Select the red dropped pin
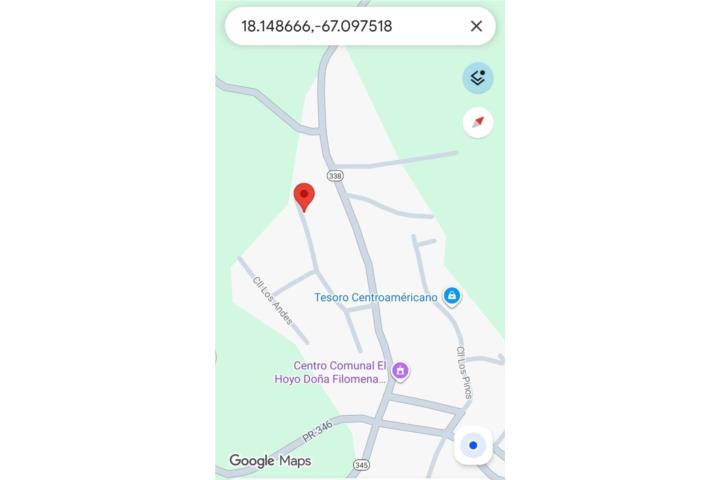The height and width of the screenshot is (480, 720). pos(304,196)
